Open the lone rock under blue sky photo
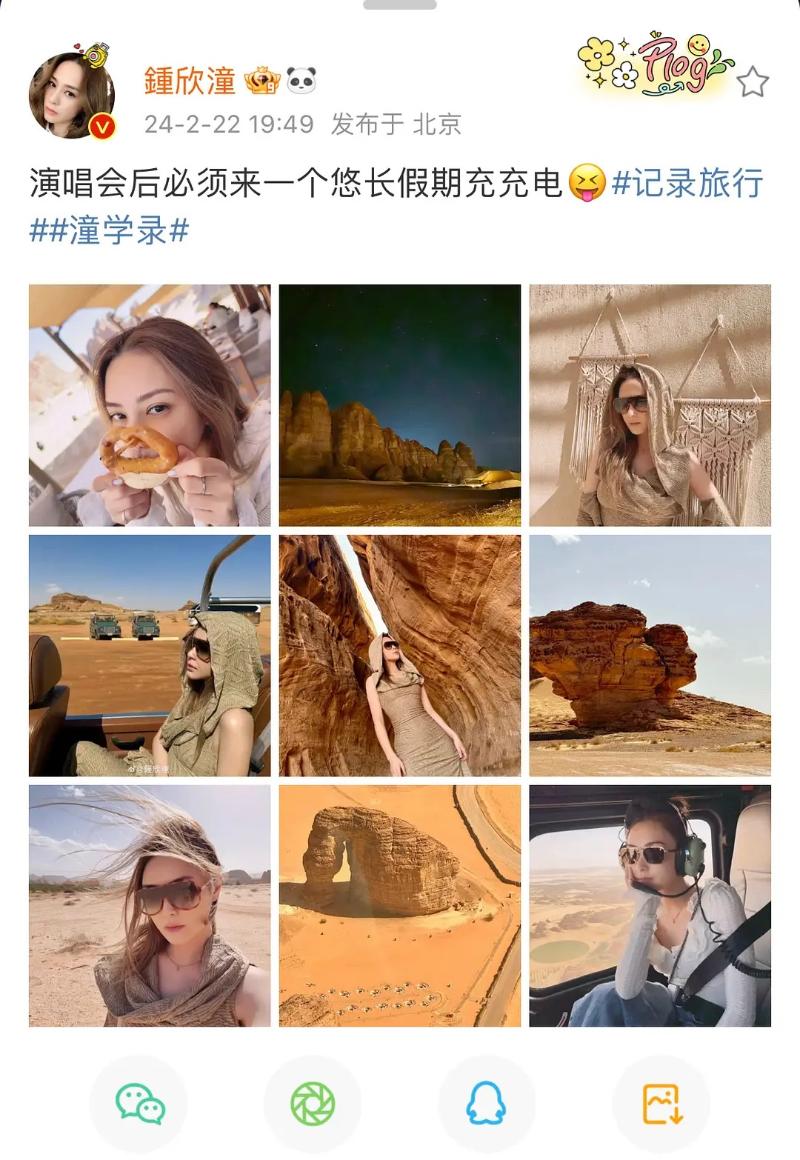Screen dimensions: 800x1160 [650, 655]
